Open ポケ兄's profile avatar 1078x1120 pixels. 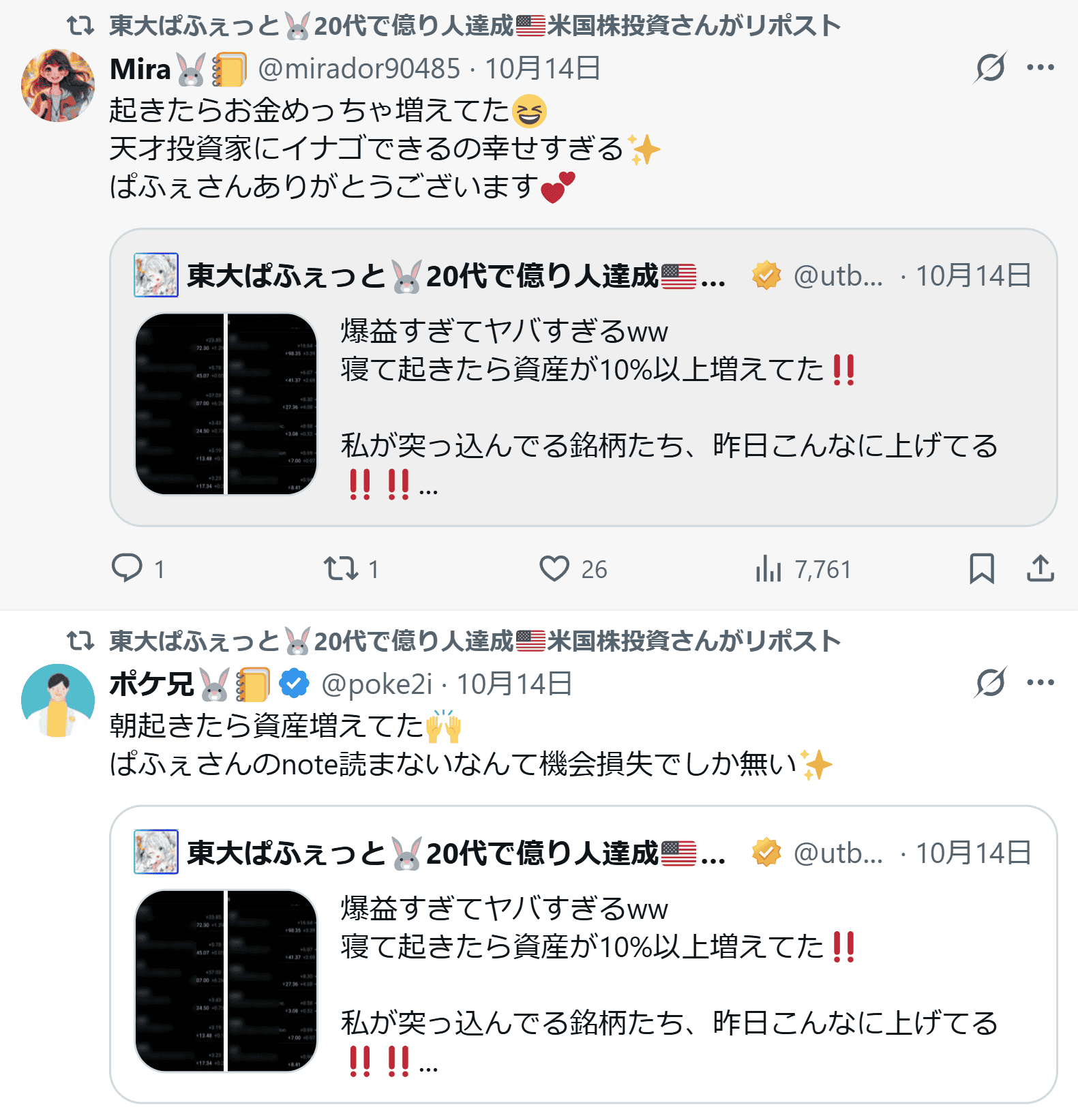(58, 701)
